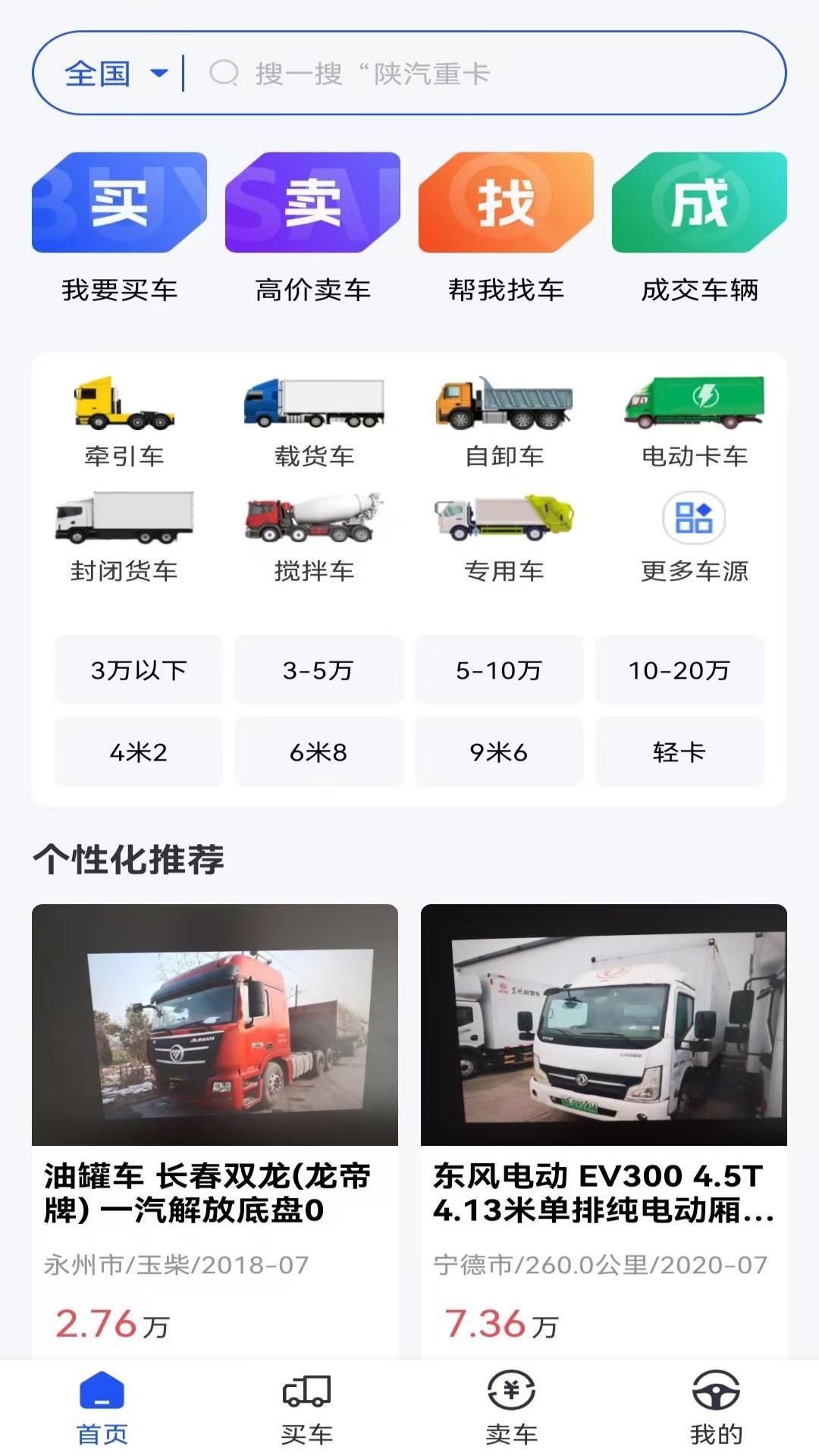Enable the 4米2 length filter
Screen dimensions: 819x1456
(x=138, y=752)
